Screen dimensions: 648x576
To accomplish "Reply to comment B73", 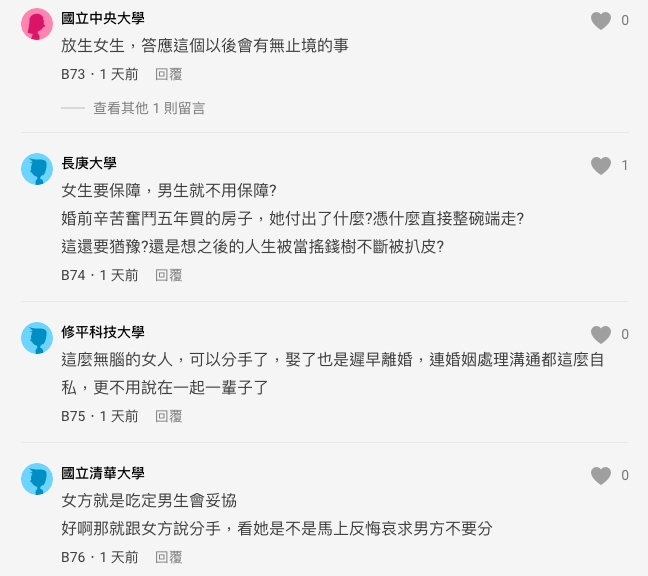I will 168,75.
